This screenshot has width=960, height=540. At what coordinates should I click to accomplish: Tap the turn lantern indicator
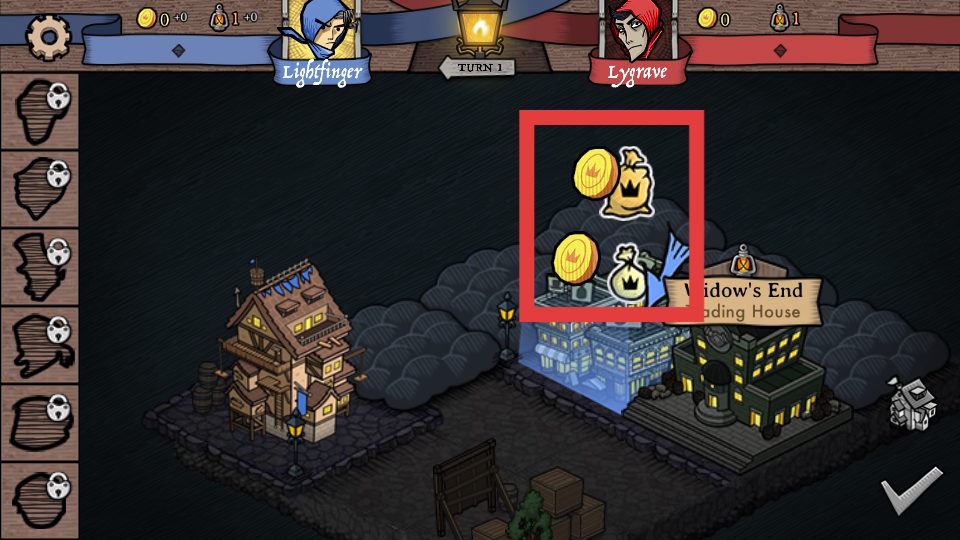pos(477,30)
